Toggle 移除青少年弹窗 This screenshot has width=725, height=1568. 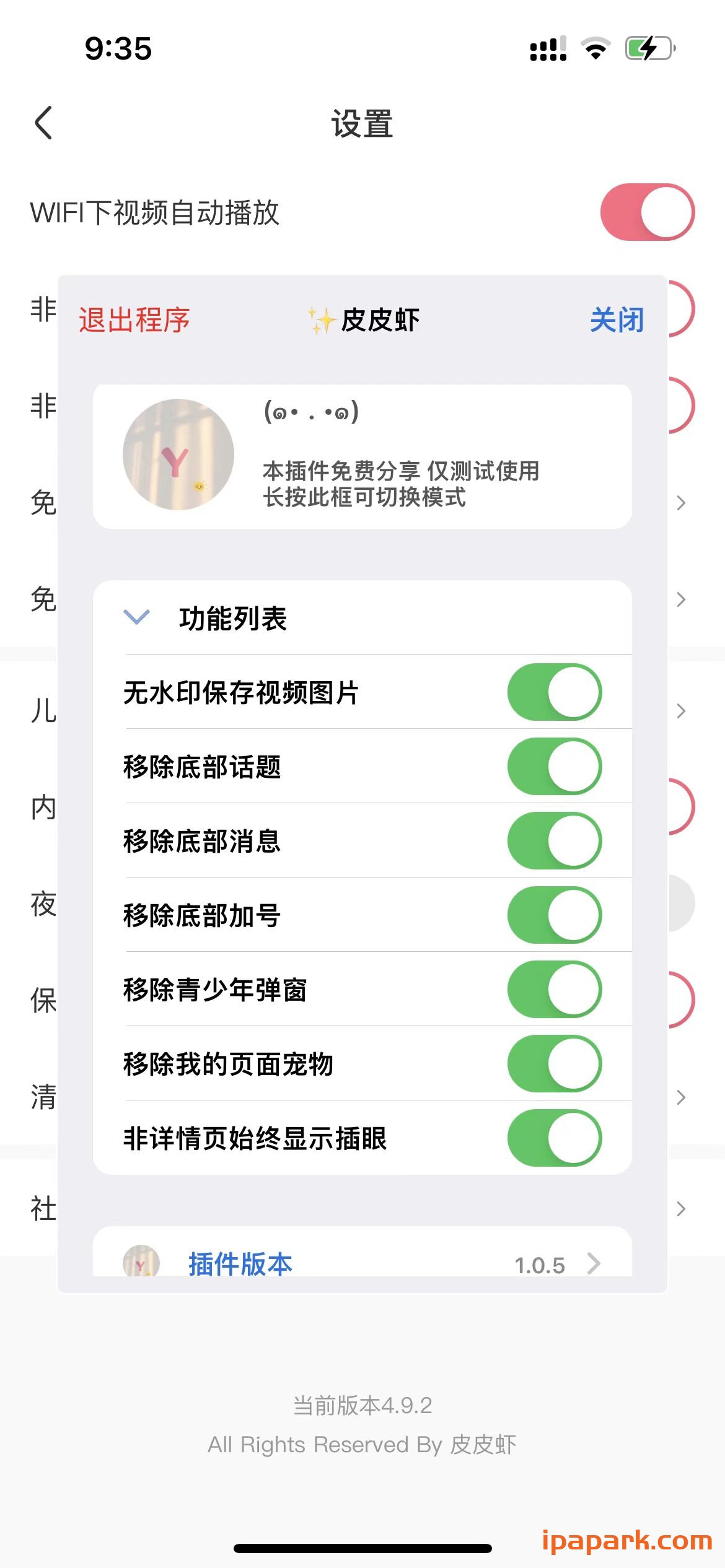coord(556,990)
